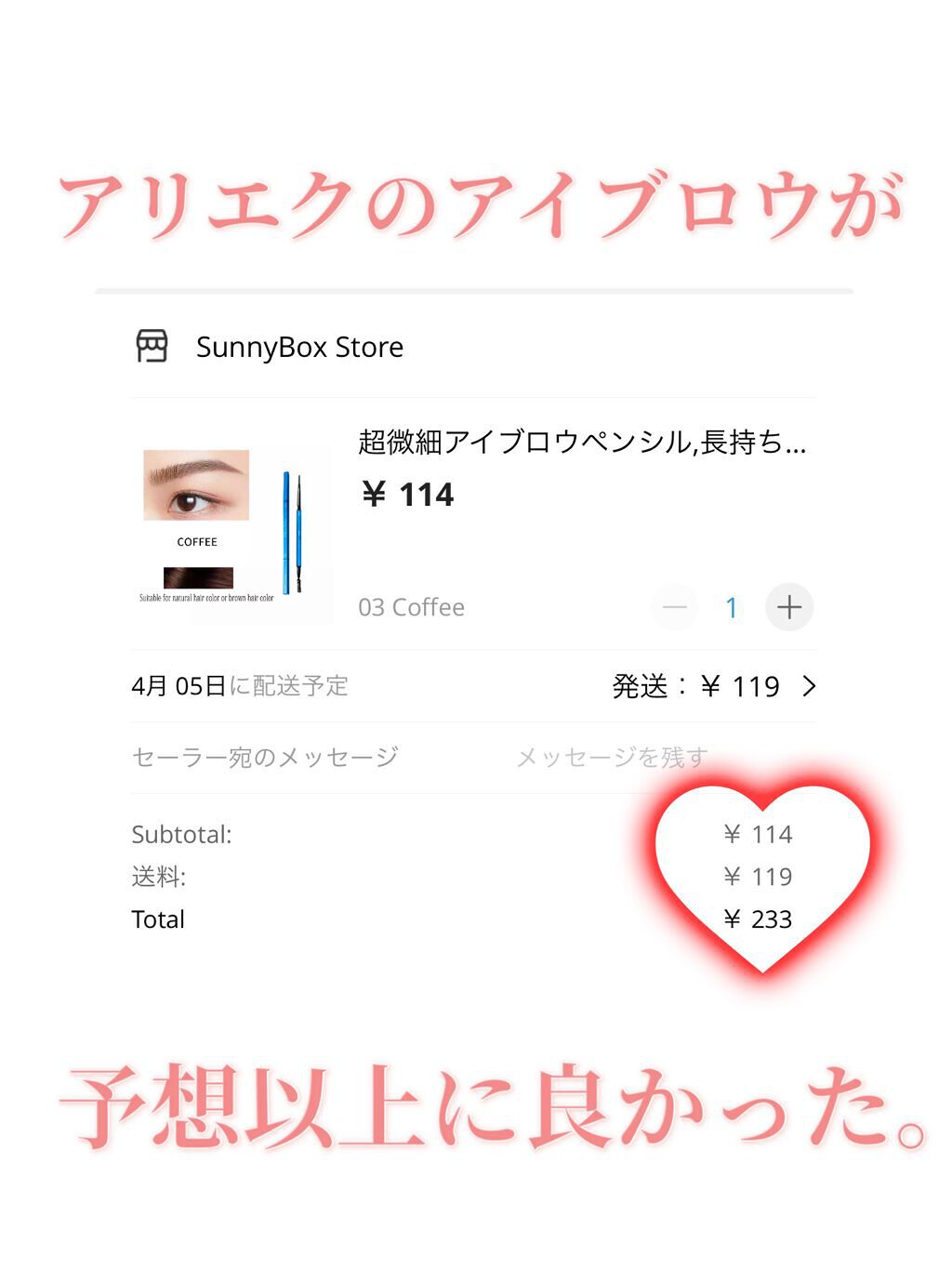Select the circular minus control next to 1
This screenshot has width=952, height=1269.
pos(676,607)
